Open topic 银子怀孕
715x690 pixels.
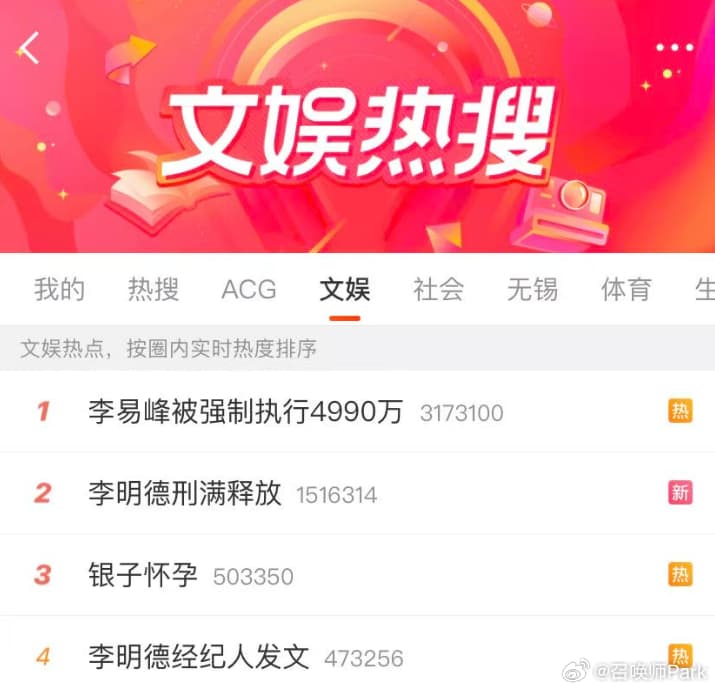(143, 575)
